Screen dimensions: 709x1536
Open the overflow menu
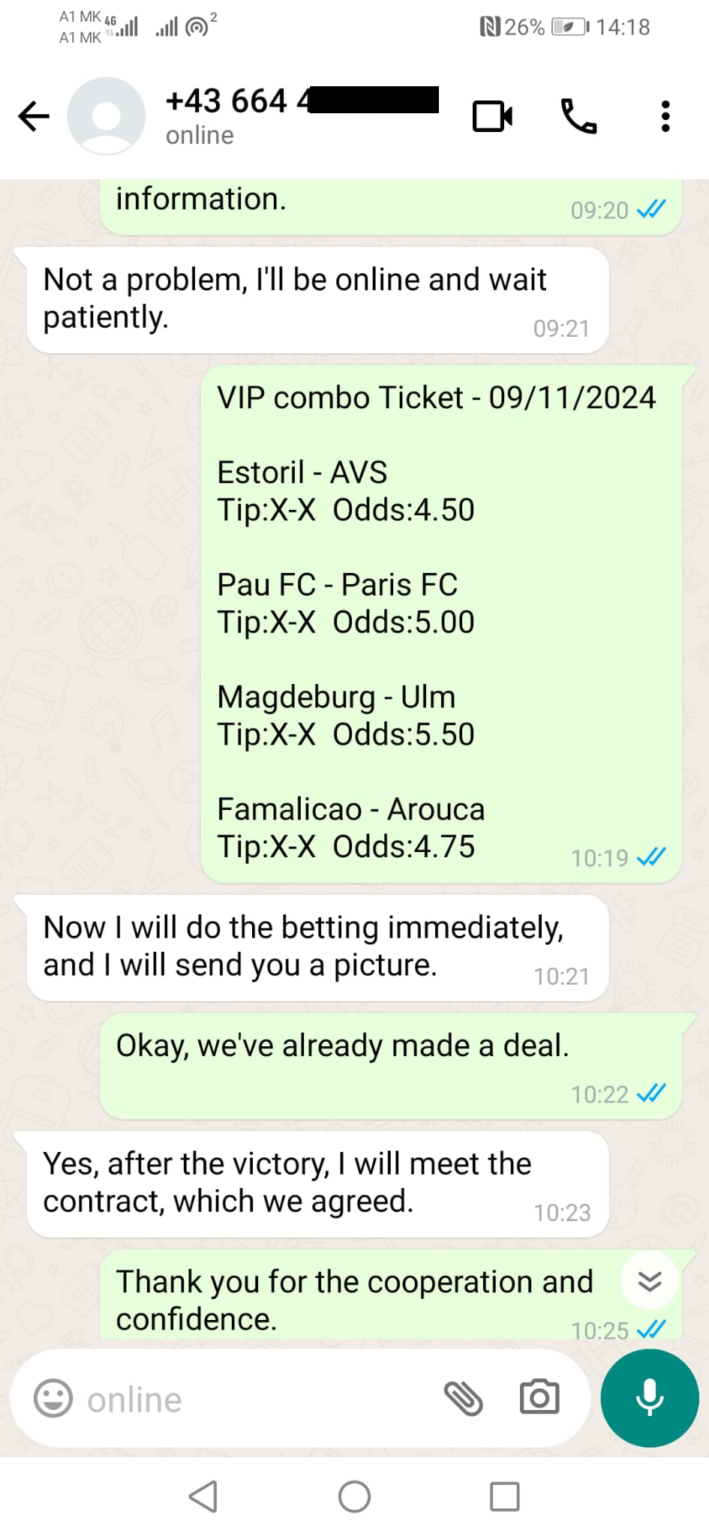coord(665,117)
